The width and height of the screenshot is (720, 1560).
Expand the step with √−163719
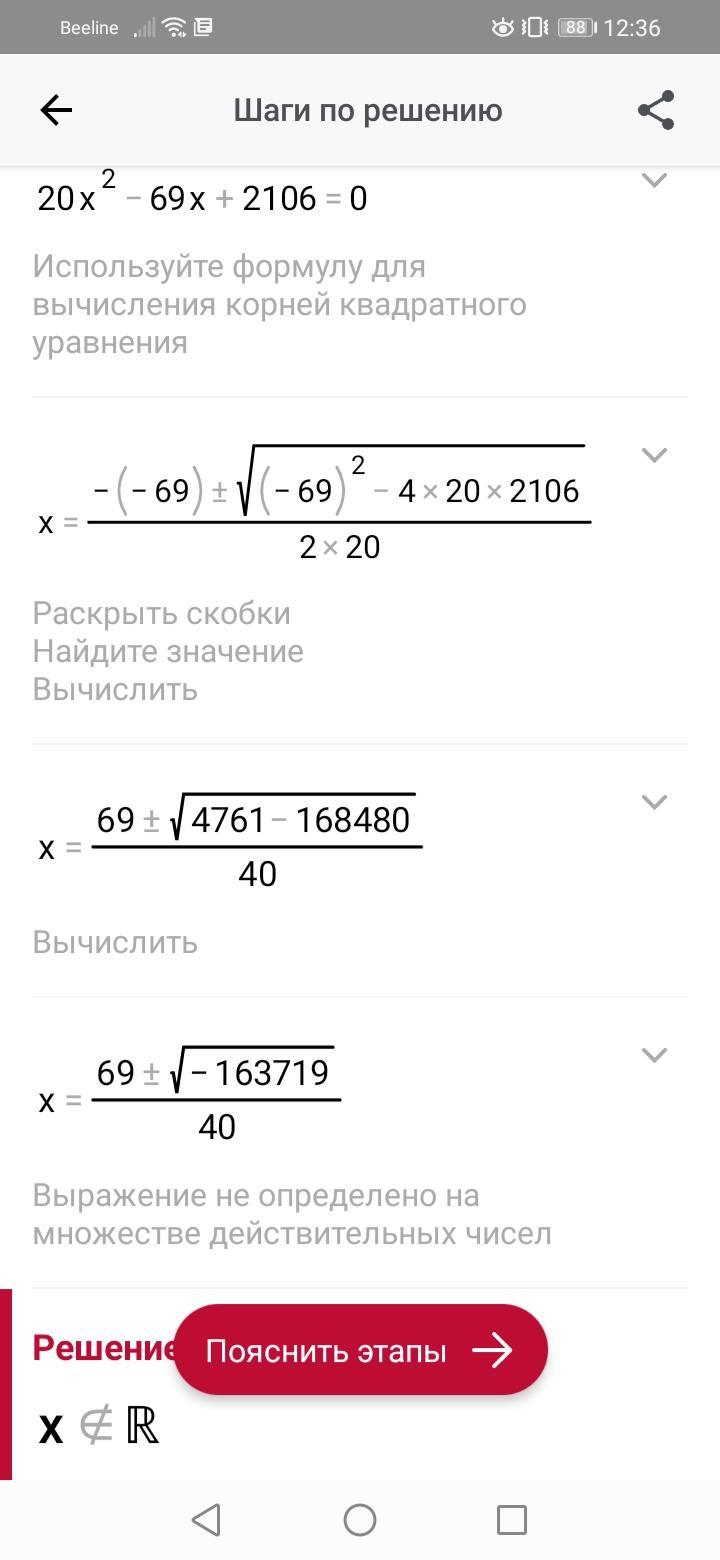pyautogui.click(x=654, y=1055)
